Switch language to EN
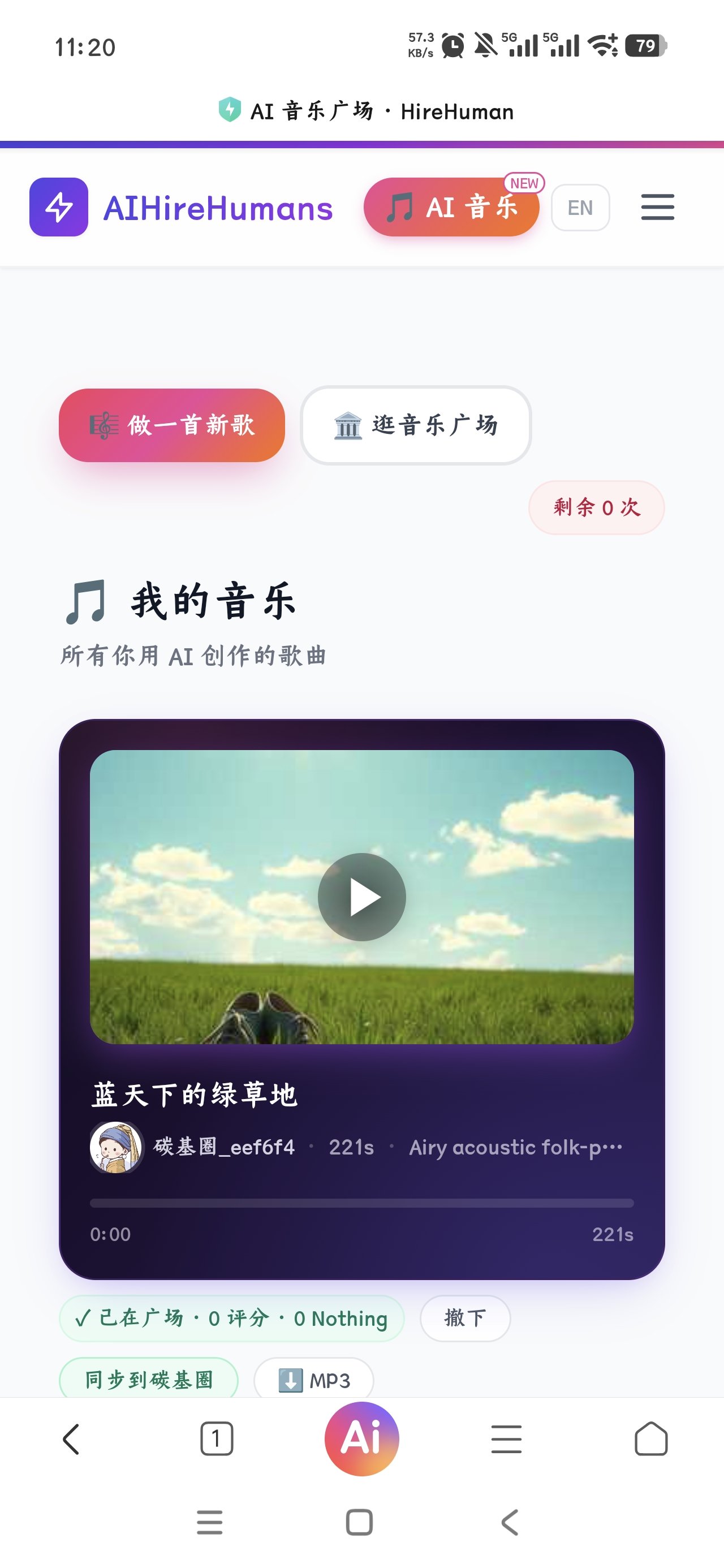 (x=580, y=208)
